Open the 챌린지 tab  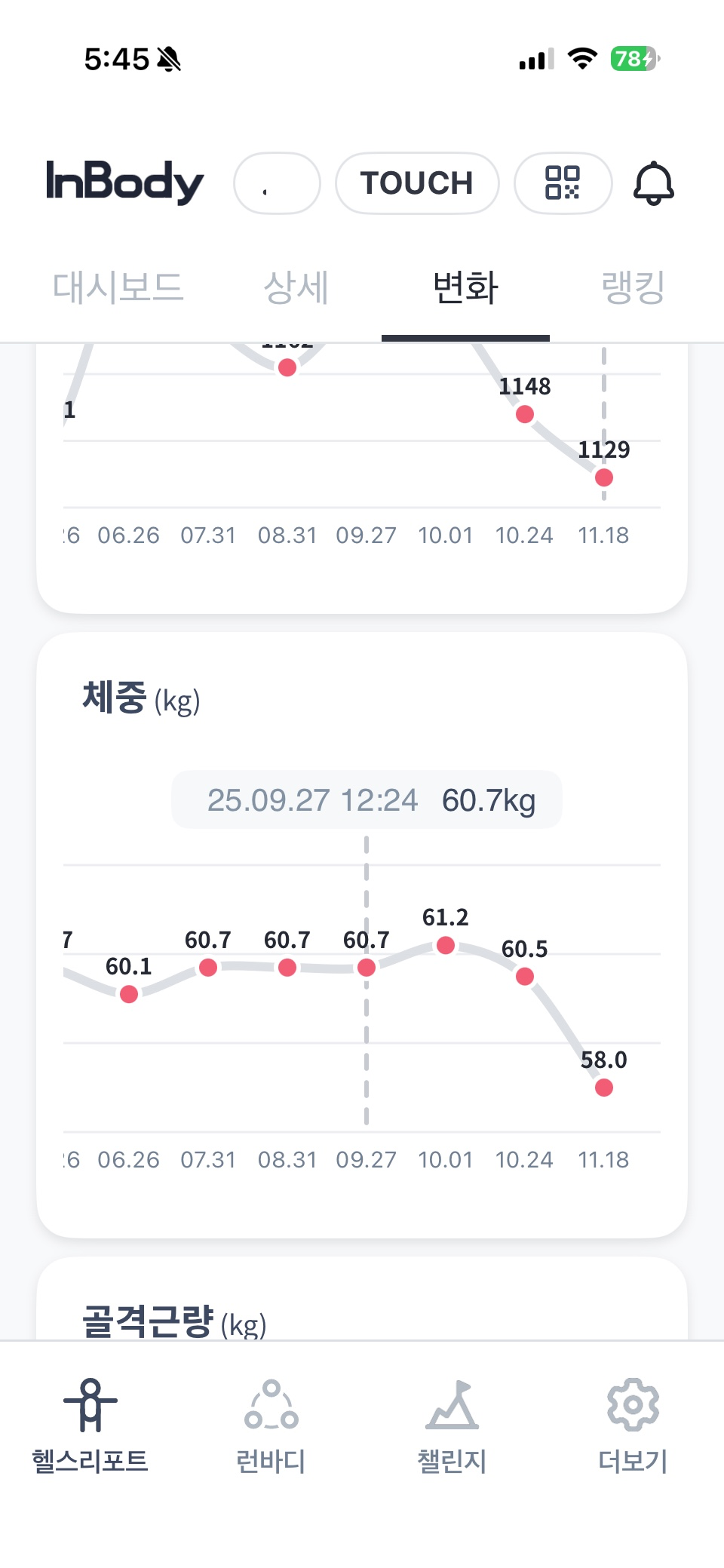452,1425
